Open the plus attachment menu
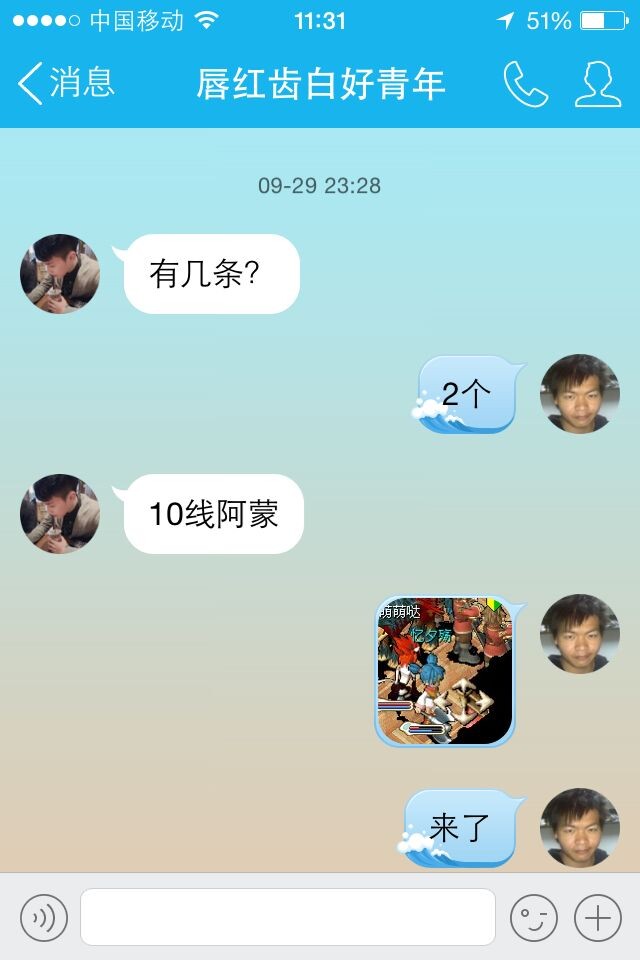 click(598, 917)
